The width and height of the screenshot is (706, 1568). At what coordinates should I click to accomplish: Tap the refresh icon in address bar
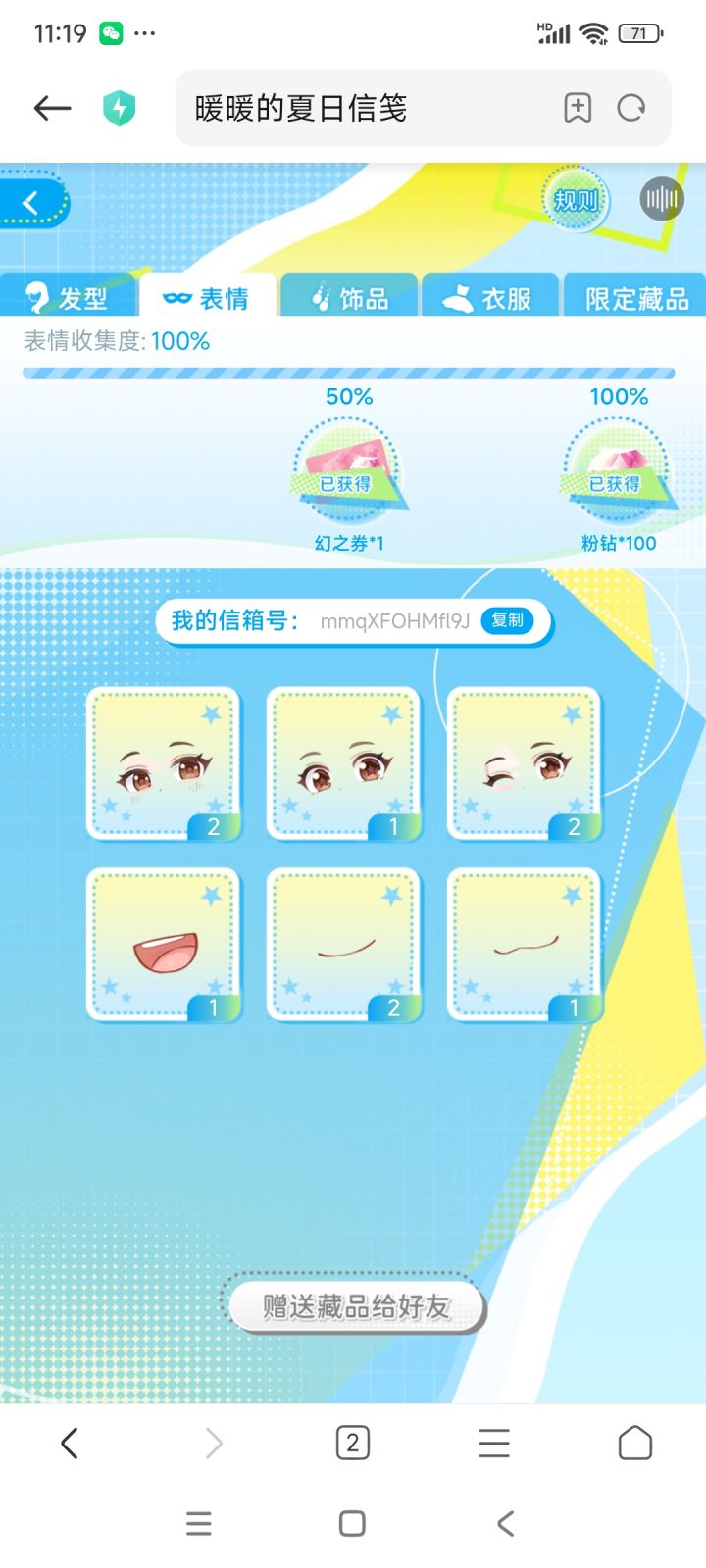coord(632,109)
